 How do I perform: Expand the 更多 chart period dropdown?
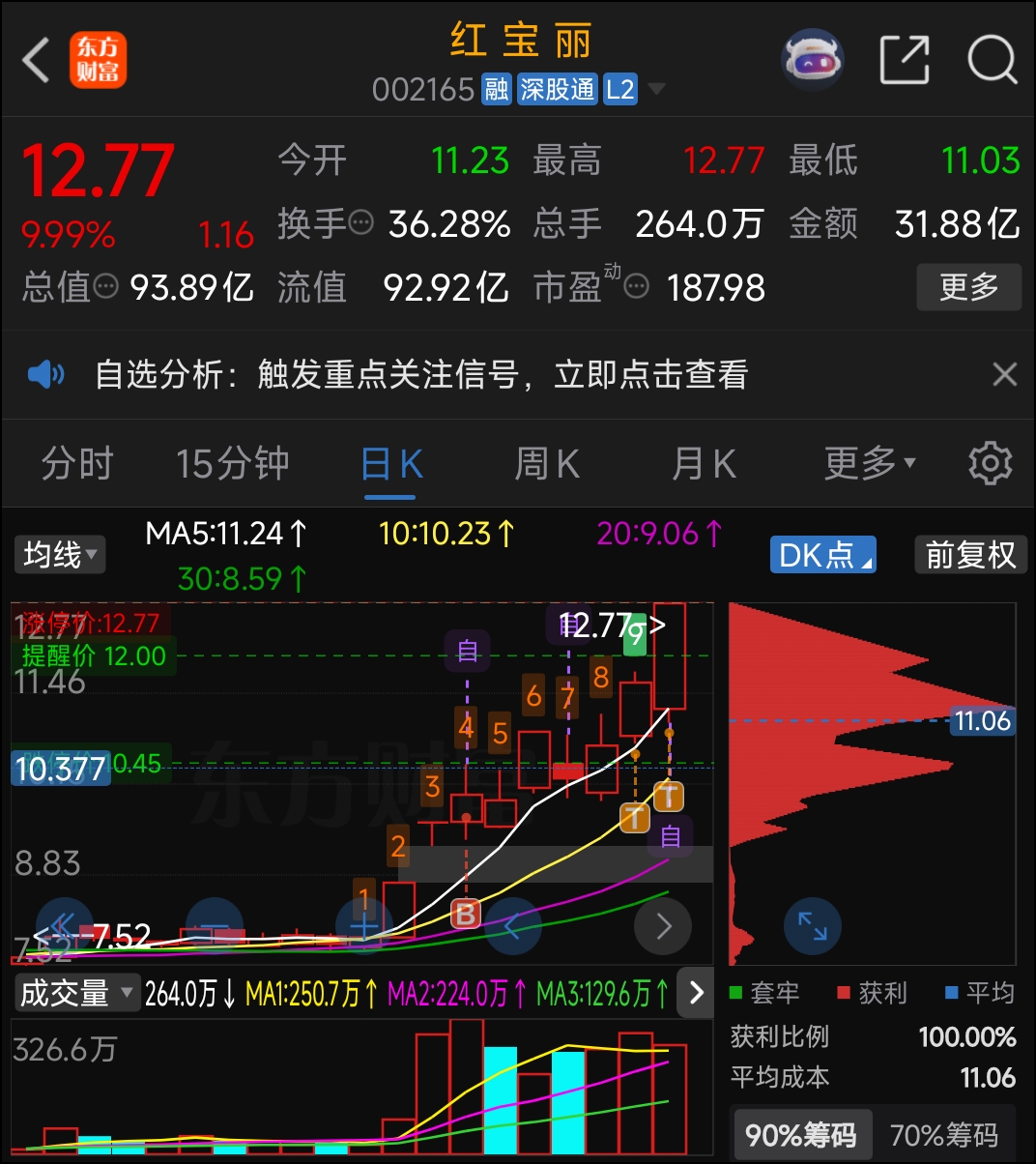869,464
